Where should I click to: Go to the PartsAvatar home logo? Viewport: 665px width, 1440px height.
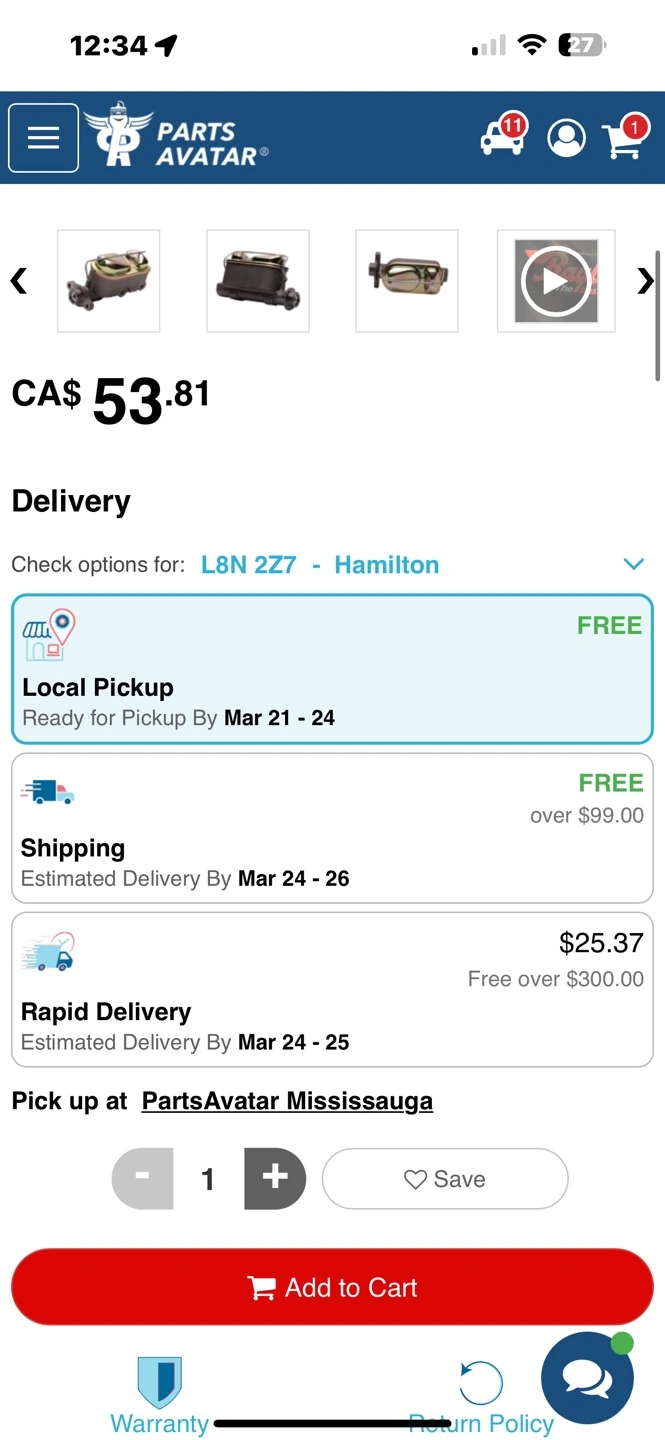(x=177, y=136)
